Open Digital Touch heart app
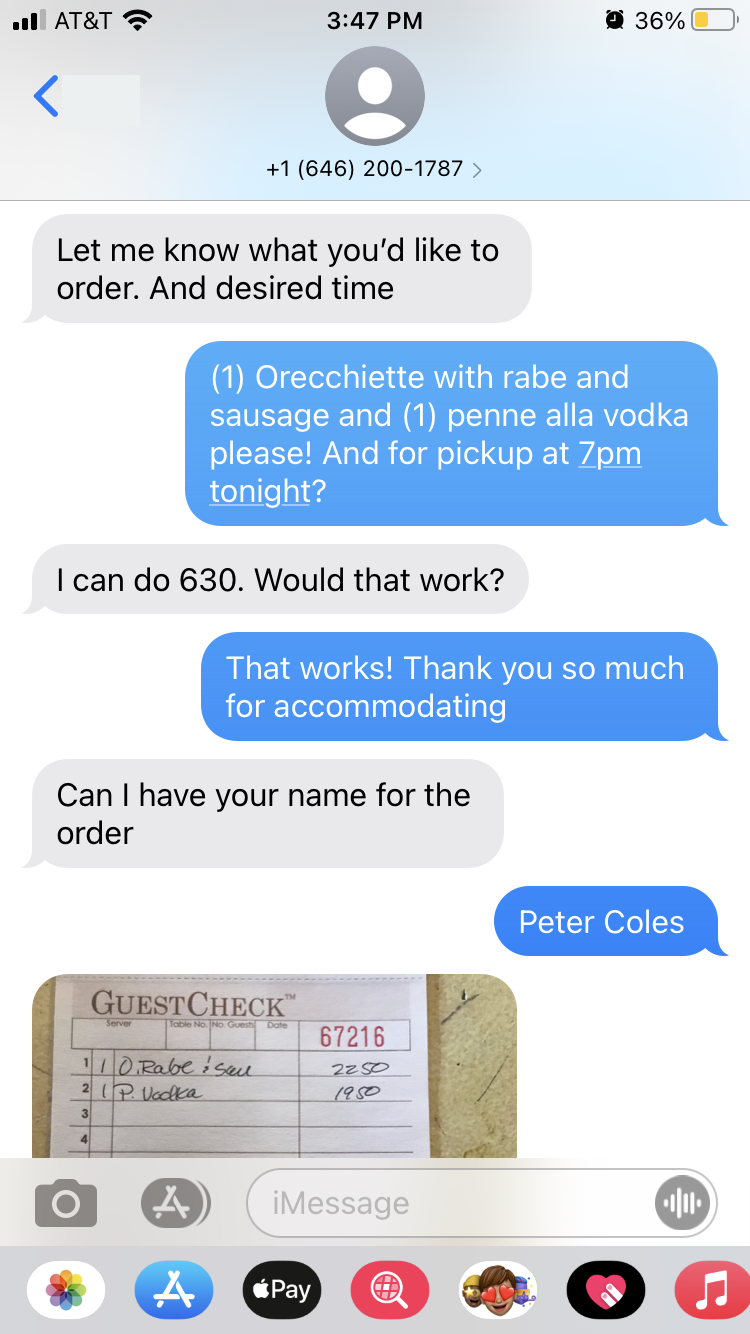Image resolution: width=750 pixels, height=1334 pixels. [x=606, y=1290]
